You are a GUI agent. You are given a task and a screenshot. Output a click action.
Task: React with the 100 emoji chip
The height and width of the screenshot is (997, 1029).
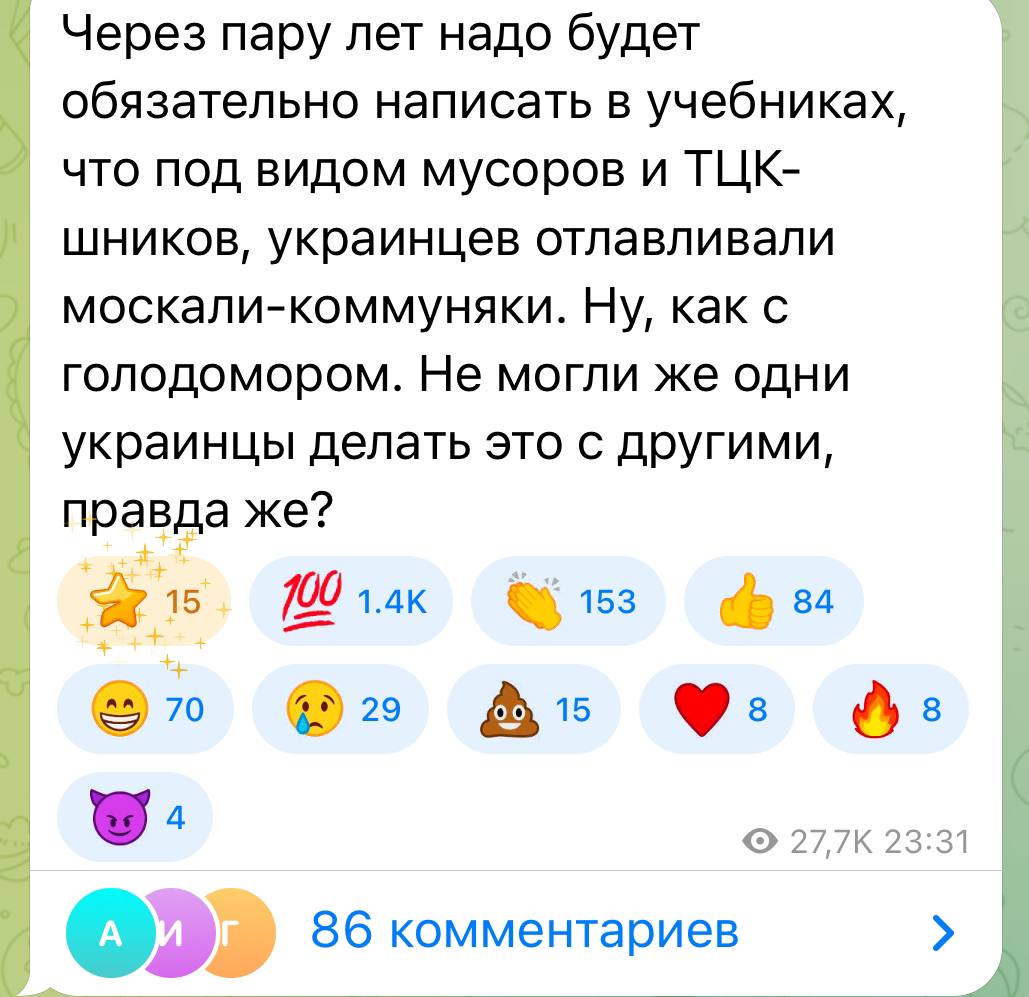point(351,601)
